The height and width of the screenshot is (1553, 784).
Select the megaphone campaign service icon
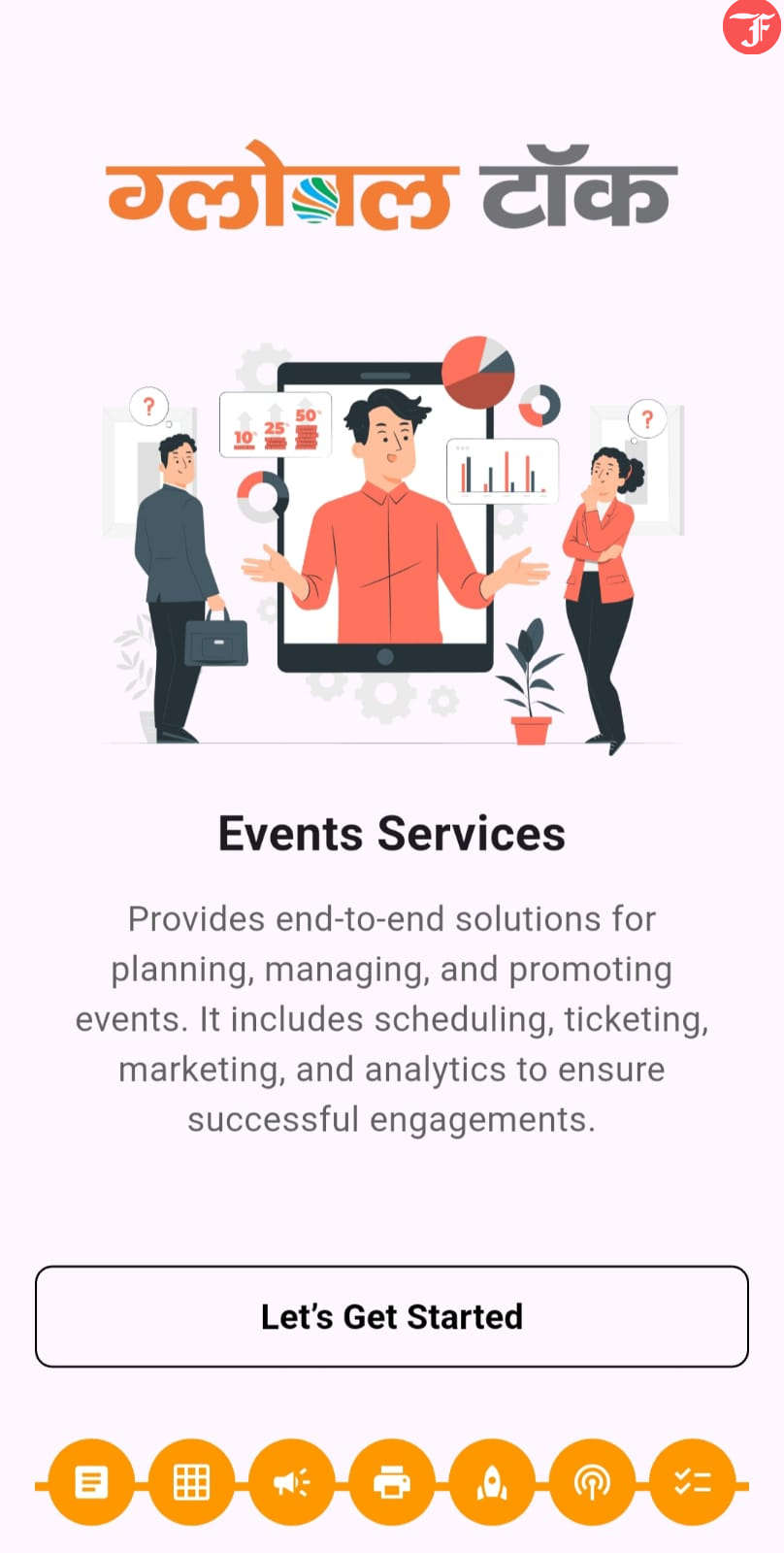[x=291, y=1482]
